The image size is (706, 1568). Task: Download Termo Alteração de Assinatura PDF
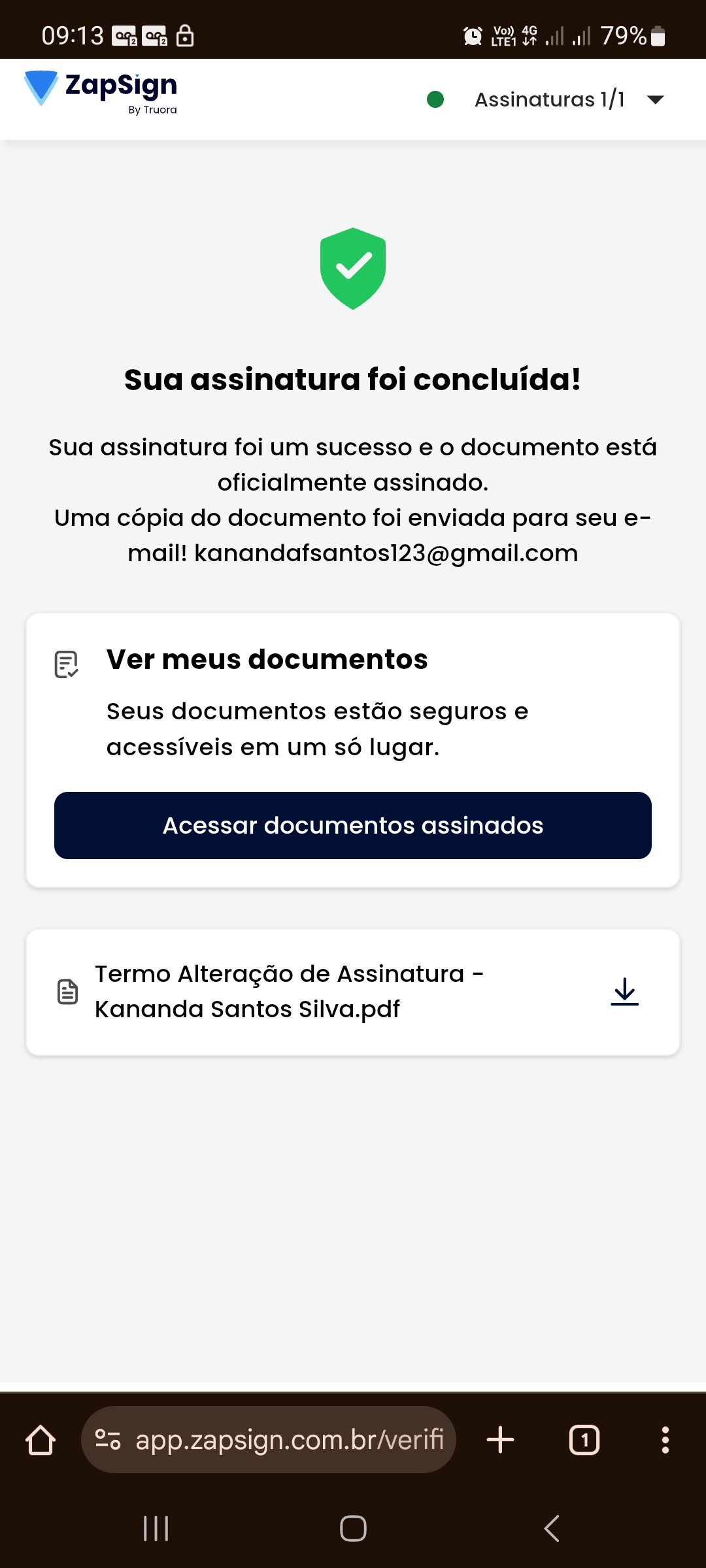[624, 992]
